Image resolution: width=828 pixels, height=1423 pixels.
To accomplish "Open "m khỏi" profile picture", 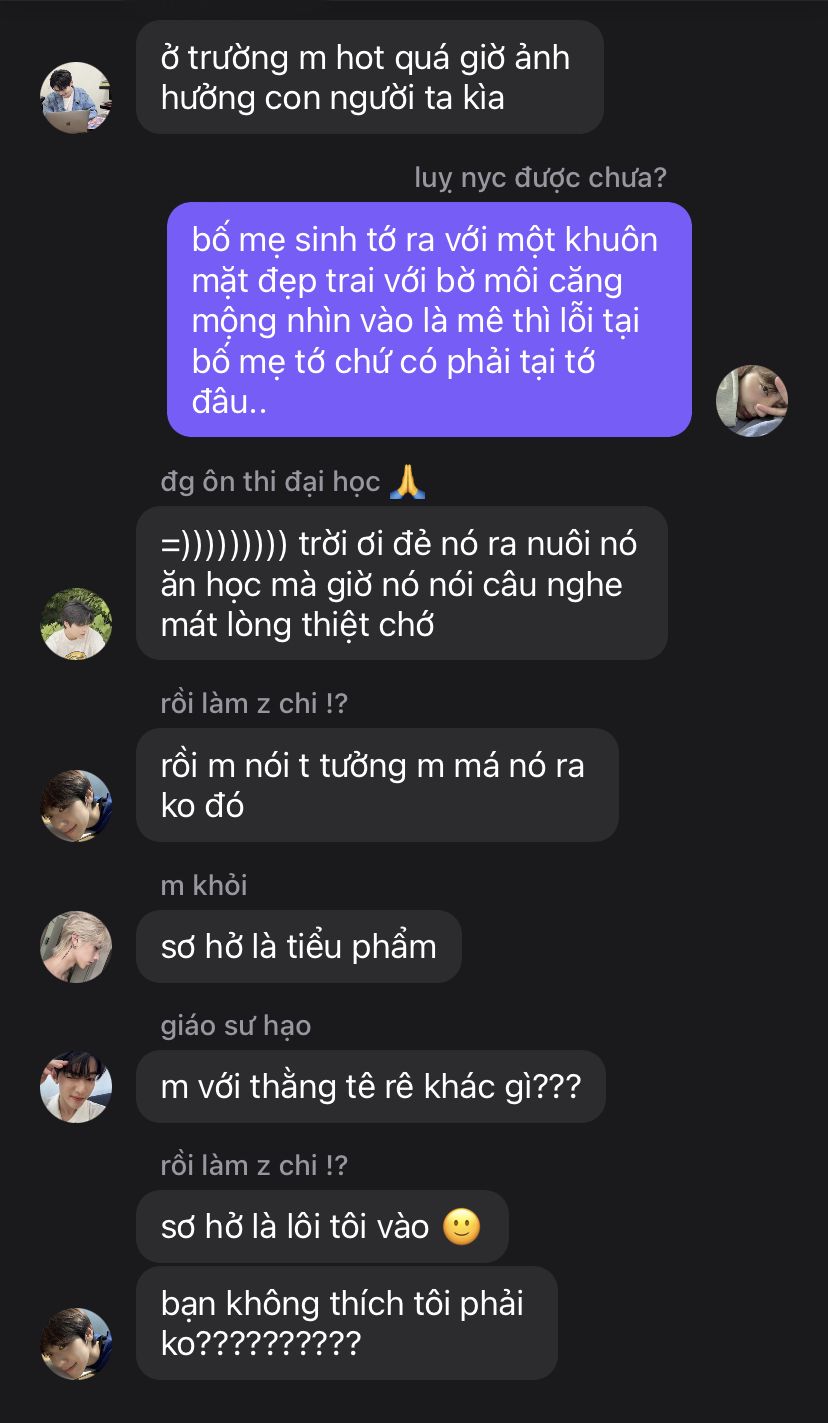I will [x=76, y=946].
